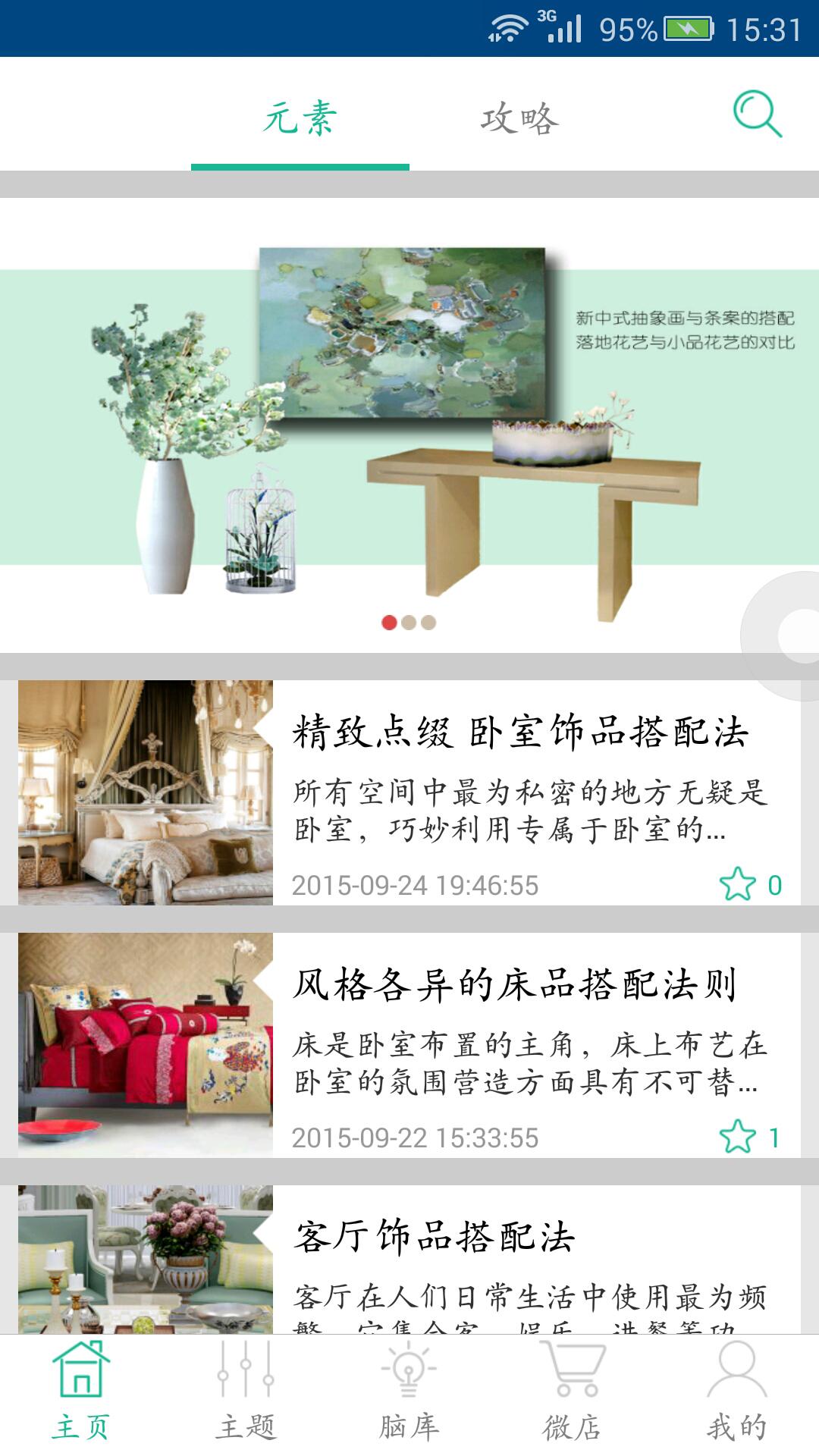Open article 客厅饰品搭配法
Image resolution: width=819 pixels, height=1456 pixels.
point(434,1238)
